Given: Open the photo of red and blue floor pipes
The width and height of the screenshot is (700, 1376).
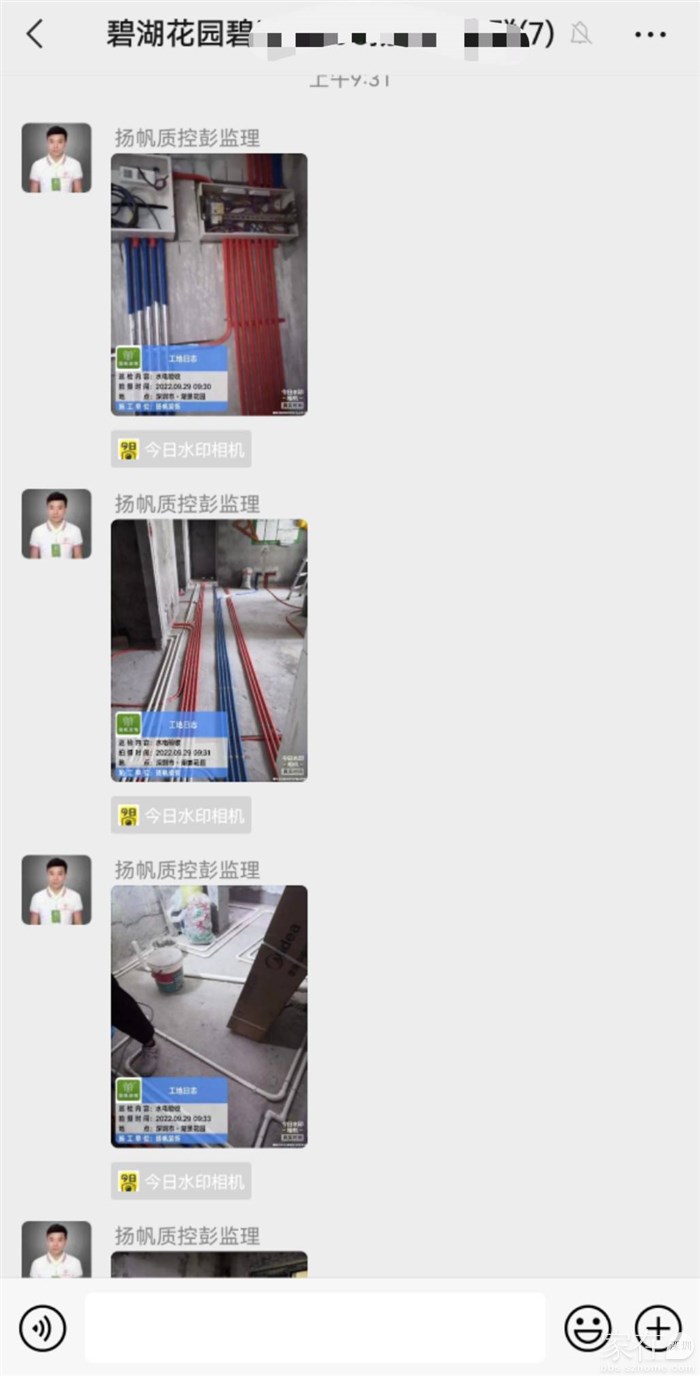Looking at the screenshot, I should coord(209,650).
